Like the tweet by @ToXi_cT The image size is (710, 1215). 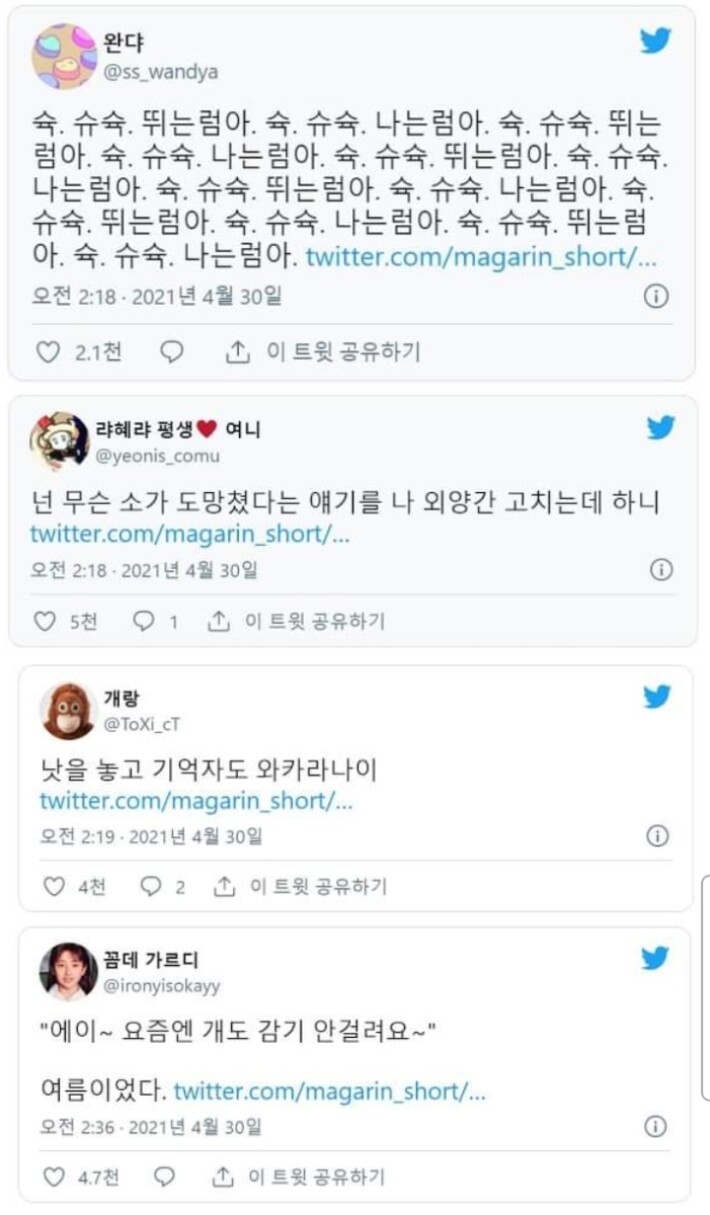[54, 886]
